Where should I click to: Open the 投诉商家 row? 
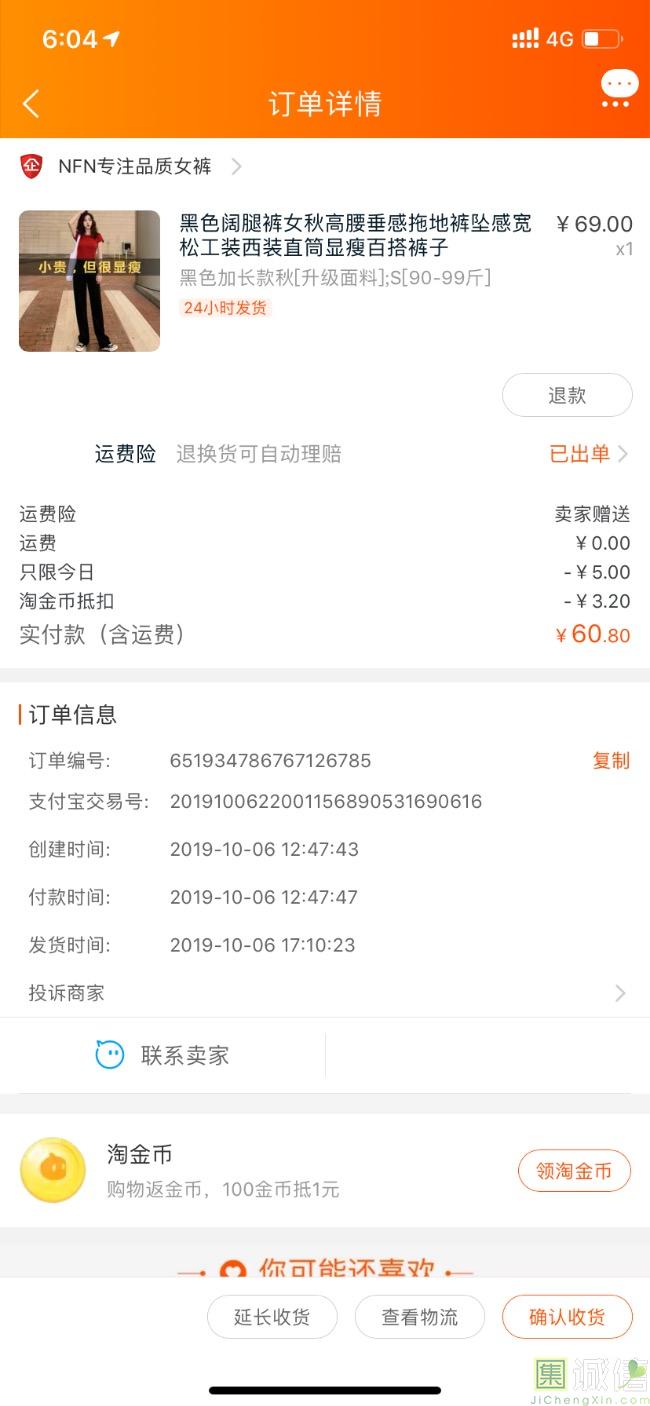coord(325,993)
